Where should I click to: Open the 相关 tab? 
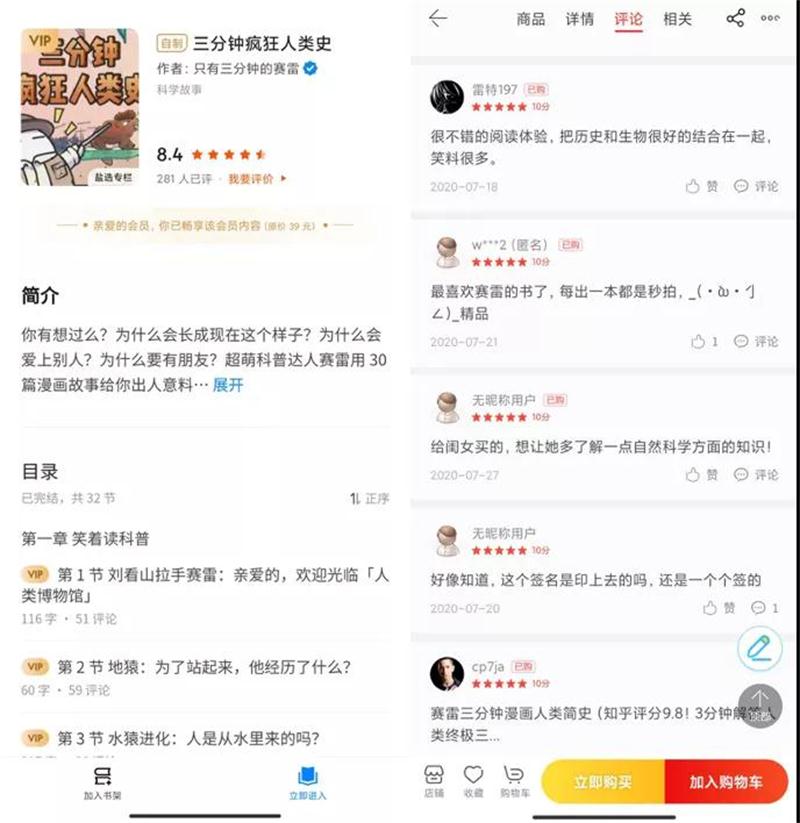pyautogui.click(x=677, y=19)
